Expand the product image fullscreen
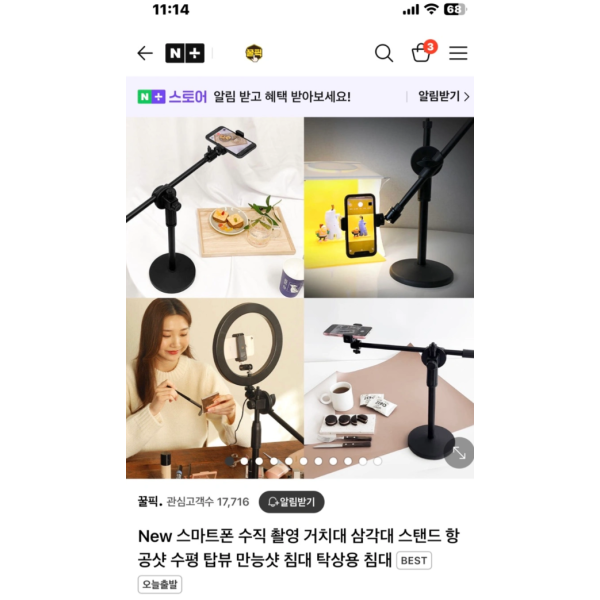This screenshot has width=600, height=600. click(x=458, y=453)
